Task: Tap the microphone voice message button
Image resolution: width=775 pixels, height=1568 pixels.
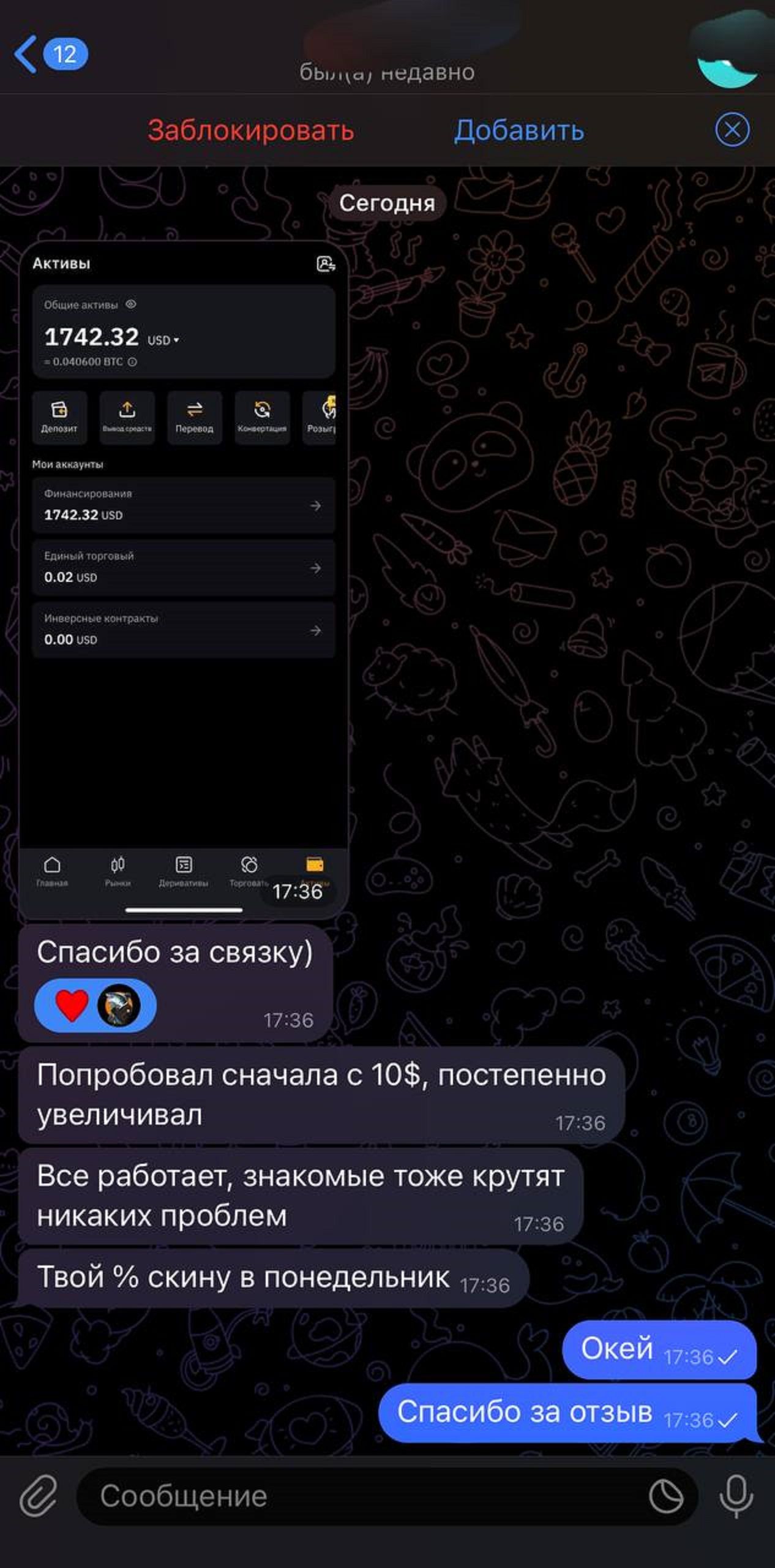Action: click(x=736, y=1496)
